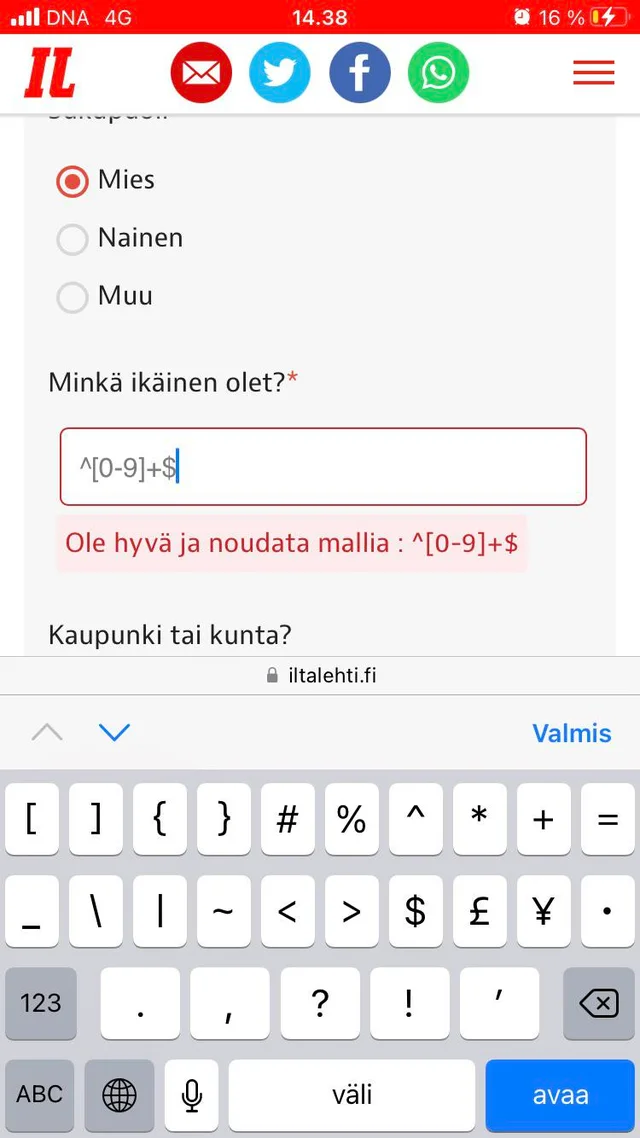The image size is (640, 1138).
Task: Switch keyboard to ABC letters
Action: coord(39,1094)
